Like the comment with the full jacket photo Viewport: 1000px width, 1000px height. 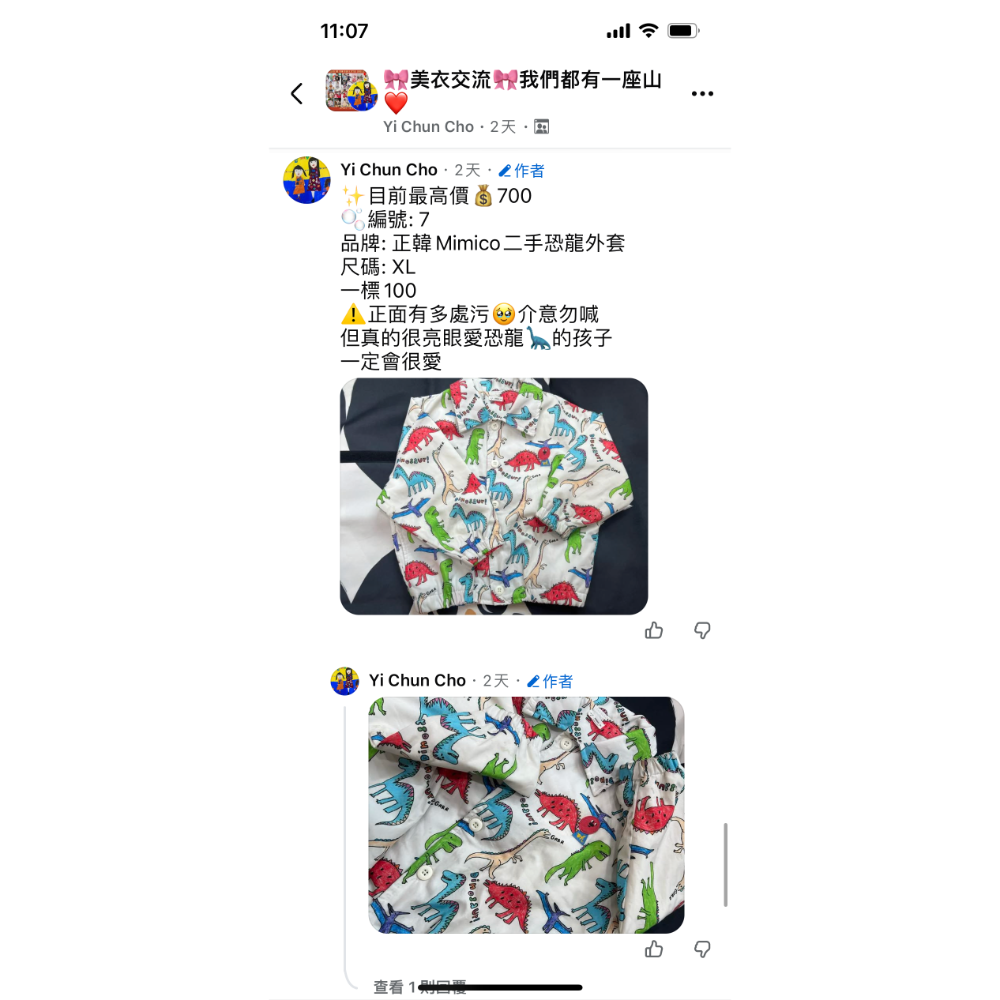(x=654, y=630)
